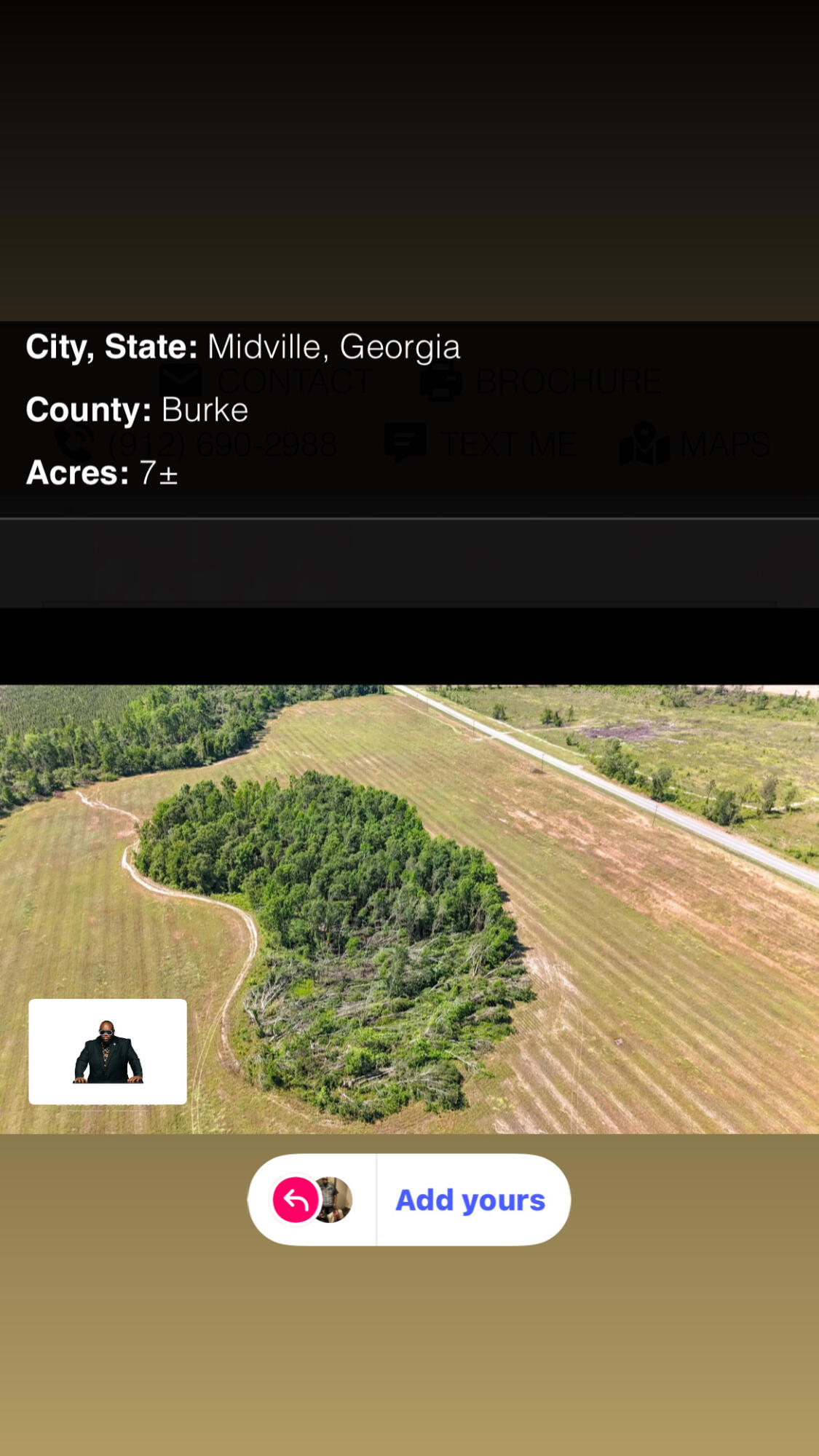
Task: Tap the pink reply arrow icon
Action: (294, 1200)
